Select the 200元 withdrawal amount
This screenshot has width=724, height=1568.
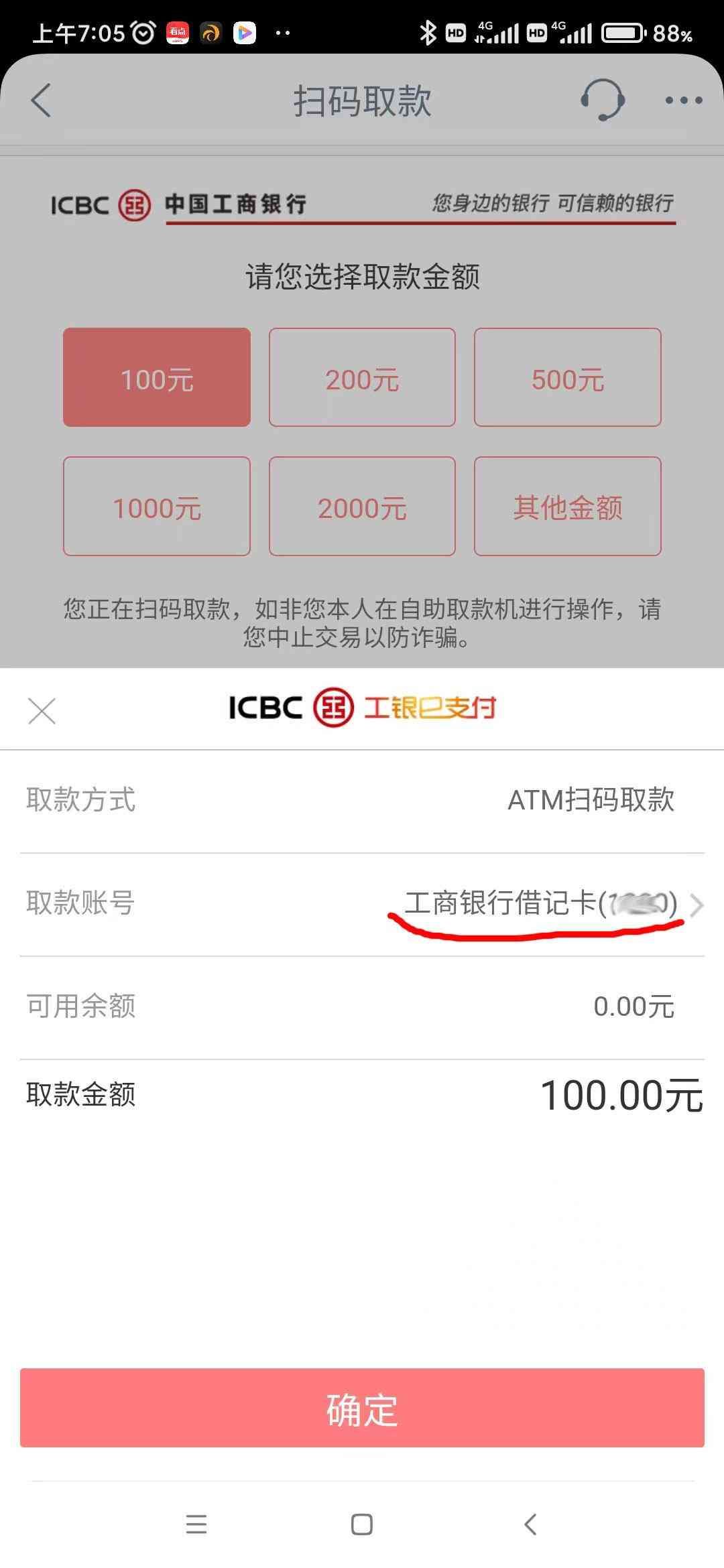pyautogui.click(x=362, y=377)
